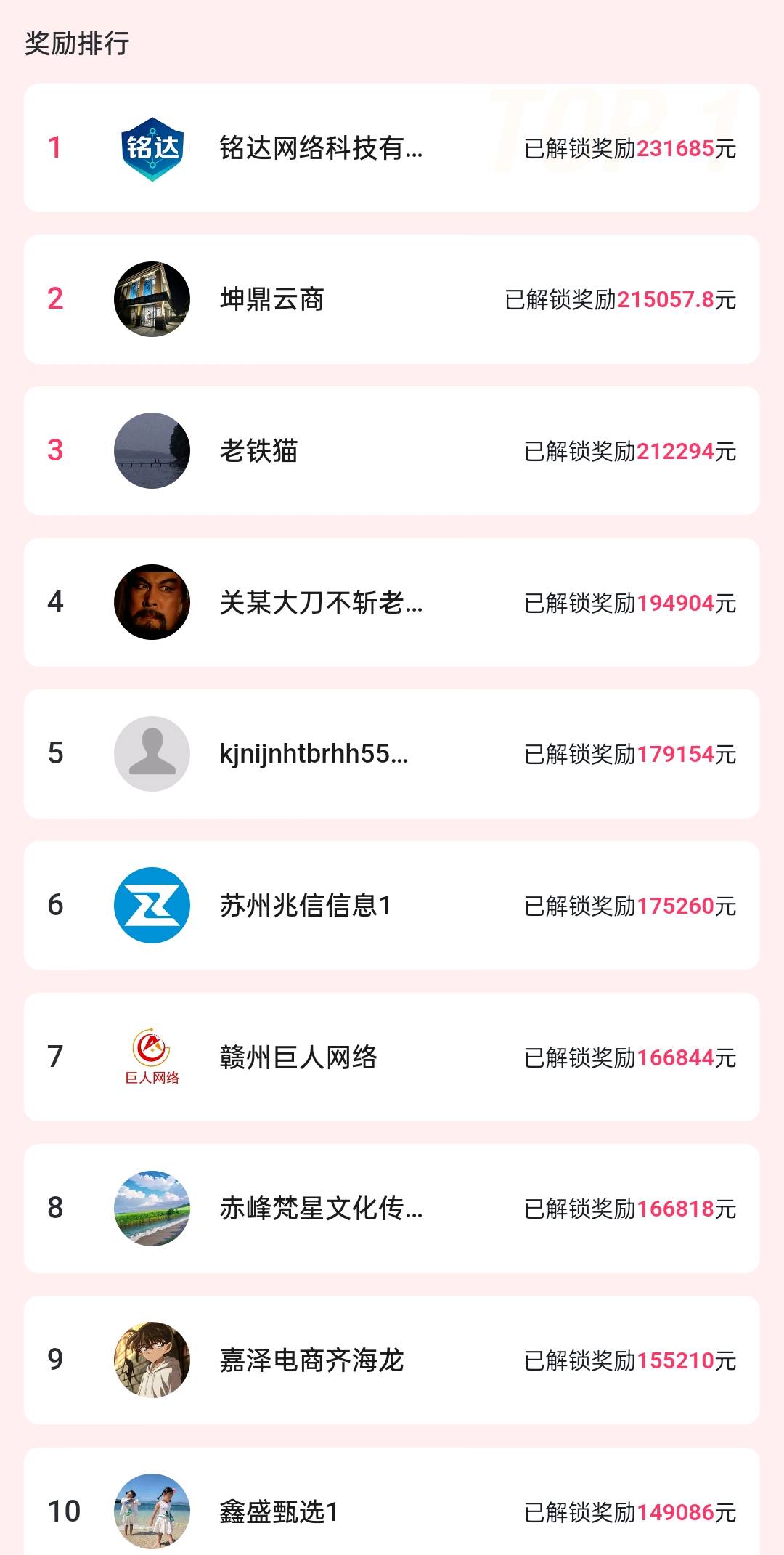
Task: Select the 坤鼎云商 ranking row
Action: click(392, 299)
